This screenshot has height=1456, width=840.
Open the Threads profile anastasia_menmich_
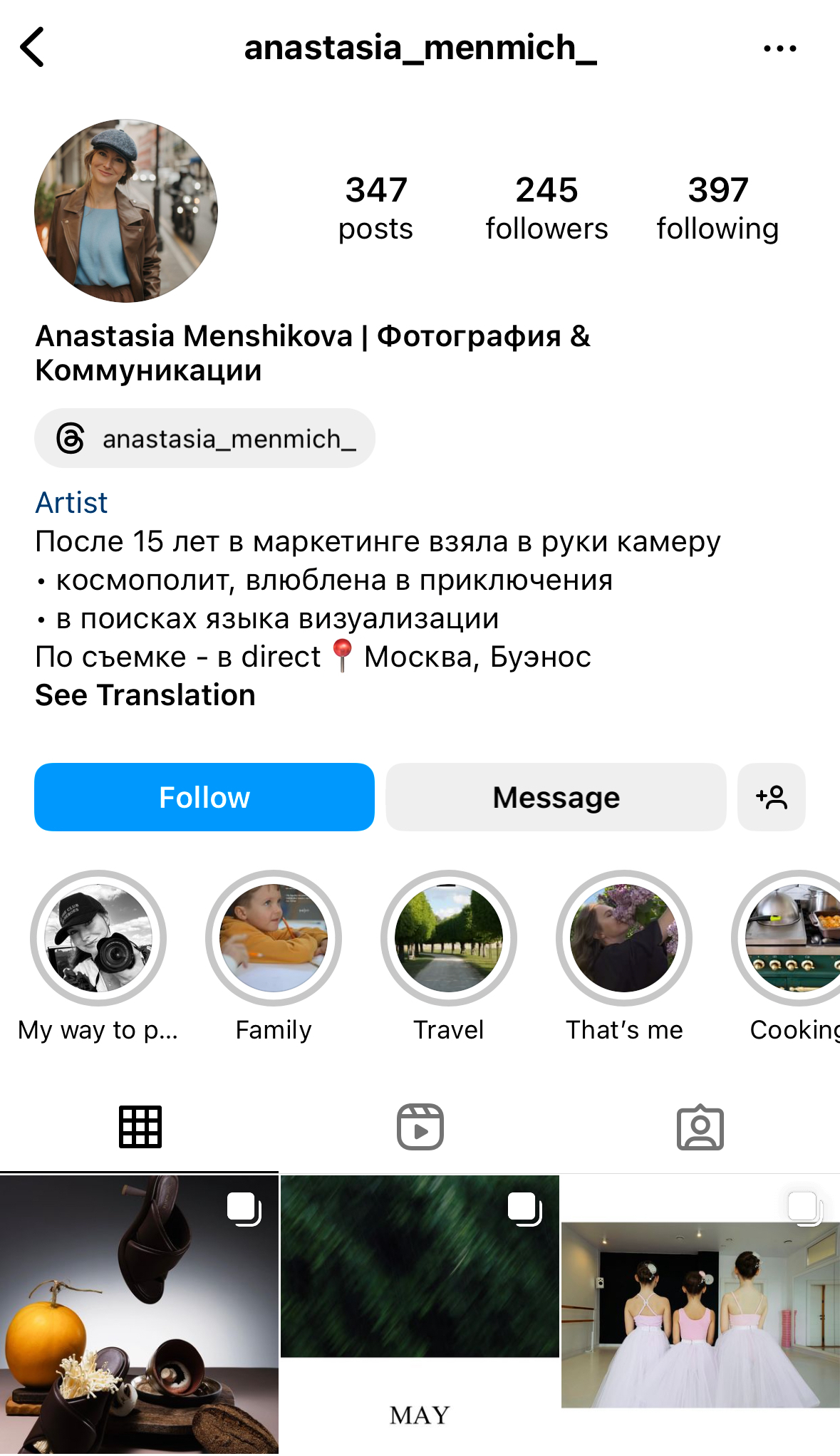click(205, 438)
